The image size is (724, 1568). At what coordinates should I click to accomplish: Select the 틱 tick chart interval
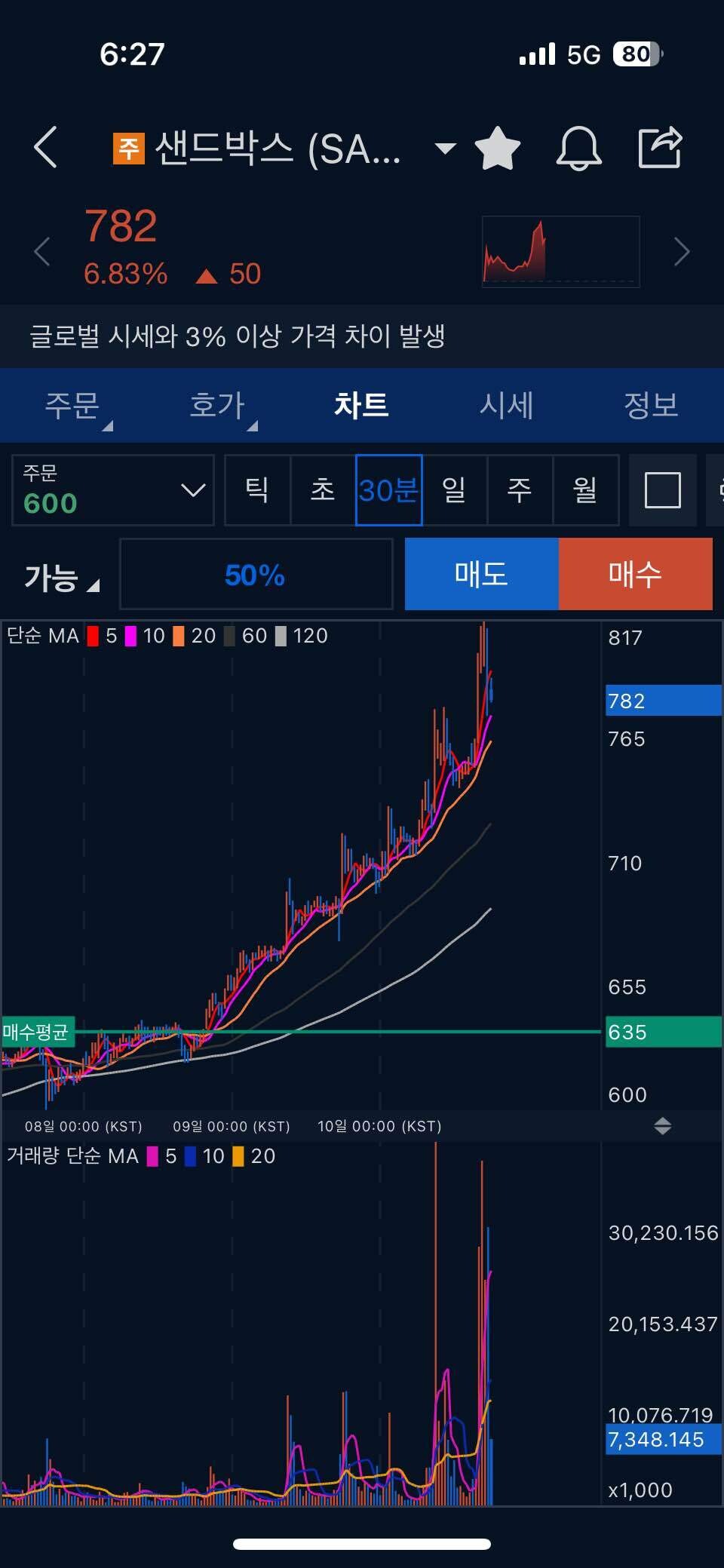click(x=257, y=490)
